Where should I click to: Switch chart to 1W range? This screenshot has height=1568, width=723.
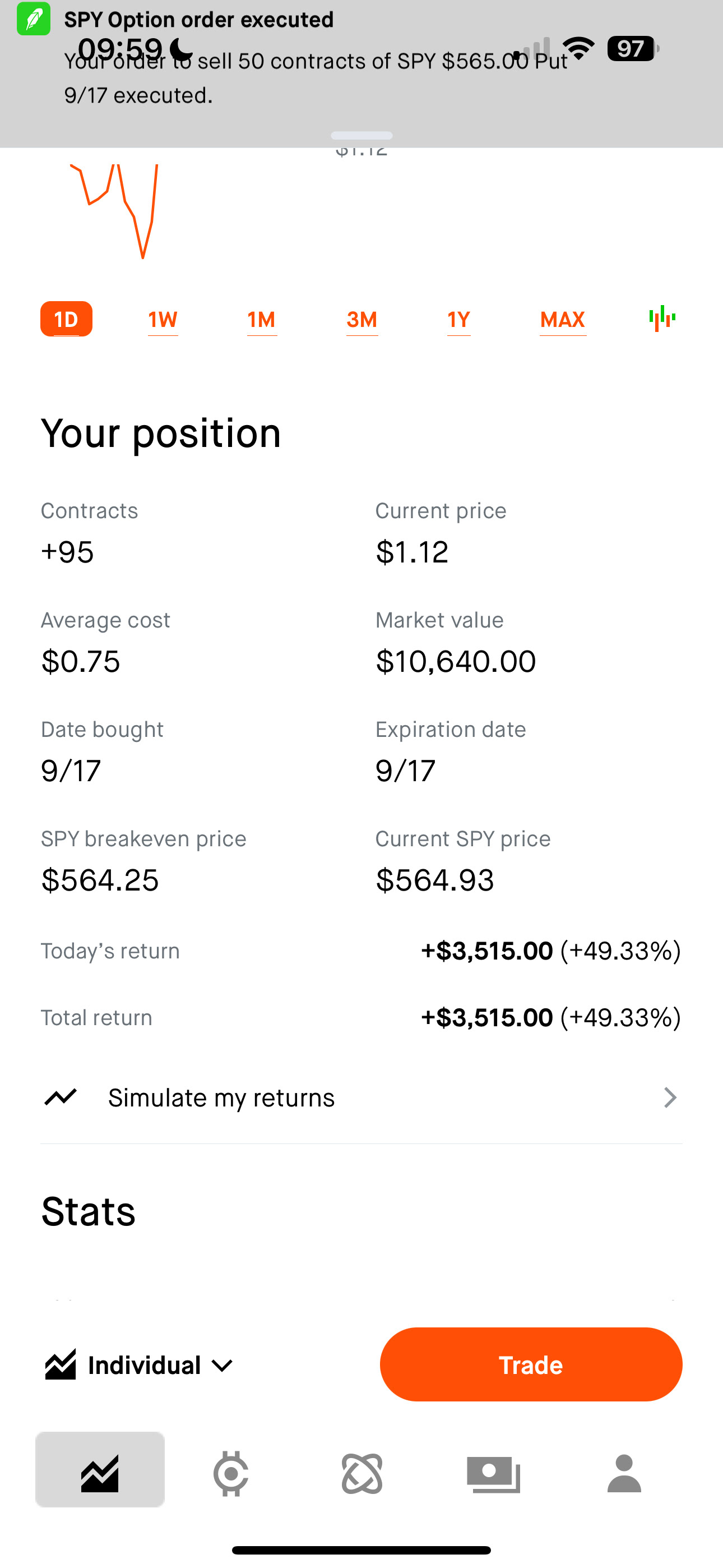163,319
